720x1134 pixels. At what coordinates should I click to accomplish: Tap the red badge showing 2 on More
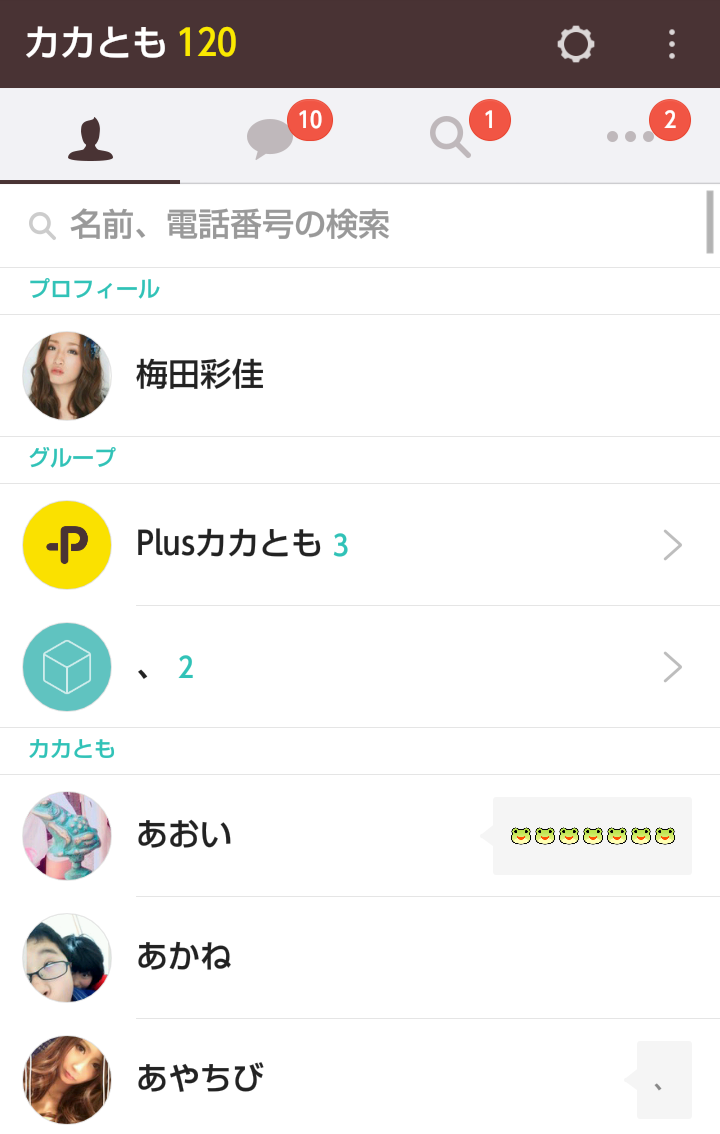668,119
